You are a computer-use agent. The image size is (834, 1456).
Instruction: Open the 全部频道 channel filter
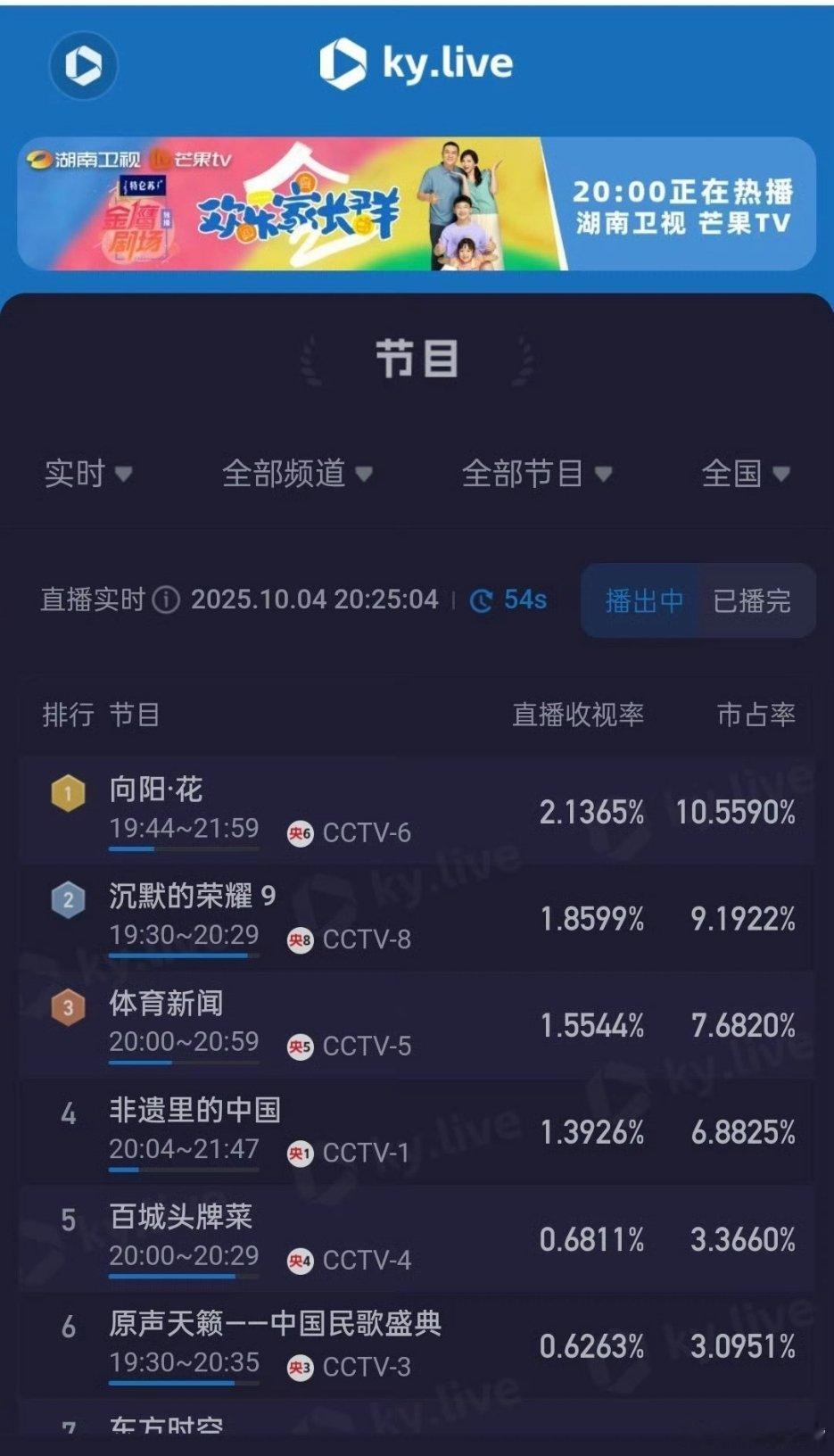[296, 473]
